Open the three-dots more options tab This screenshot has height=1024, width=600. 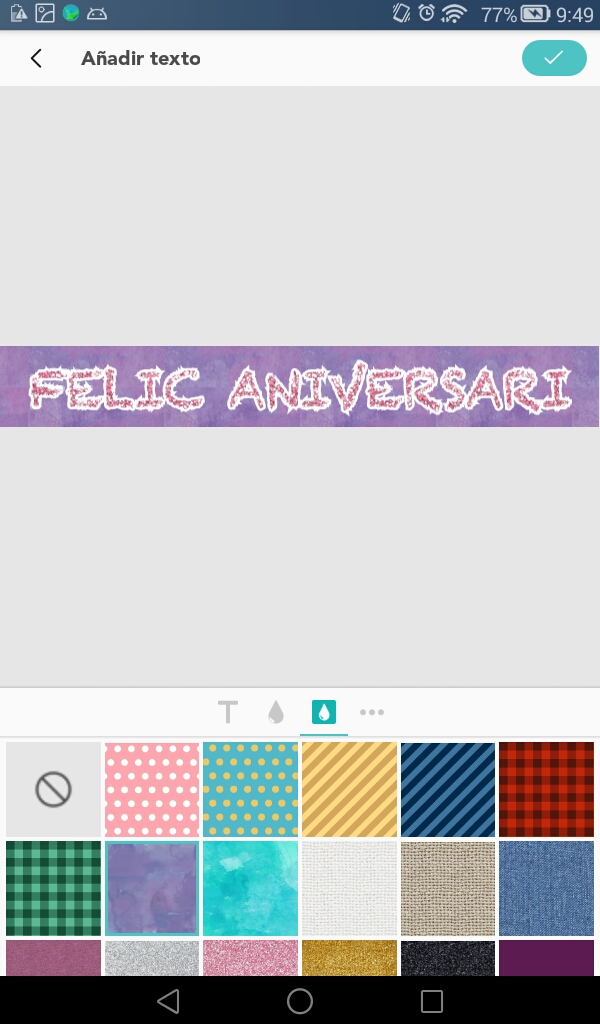click(x=372, y=712)
